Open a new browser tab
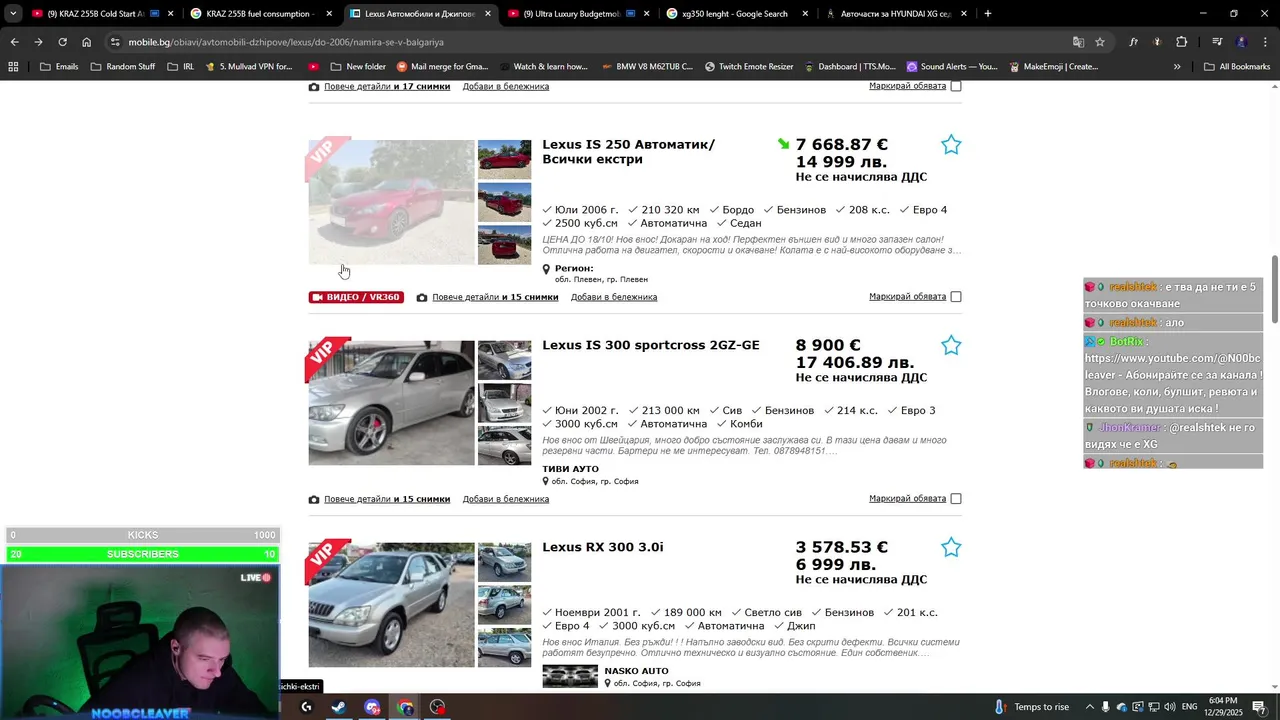Viewport: 1280px width, 720px height. tap(987, 14)
